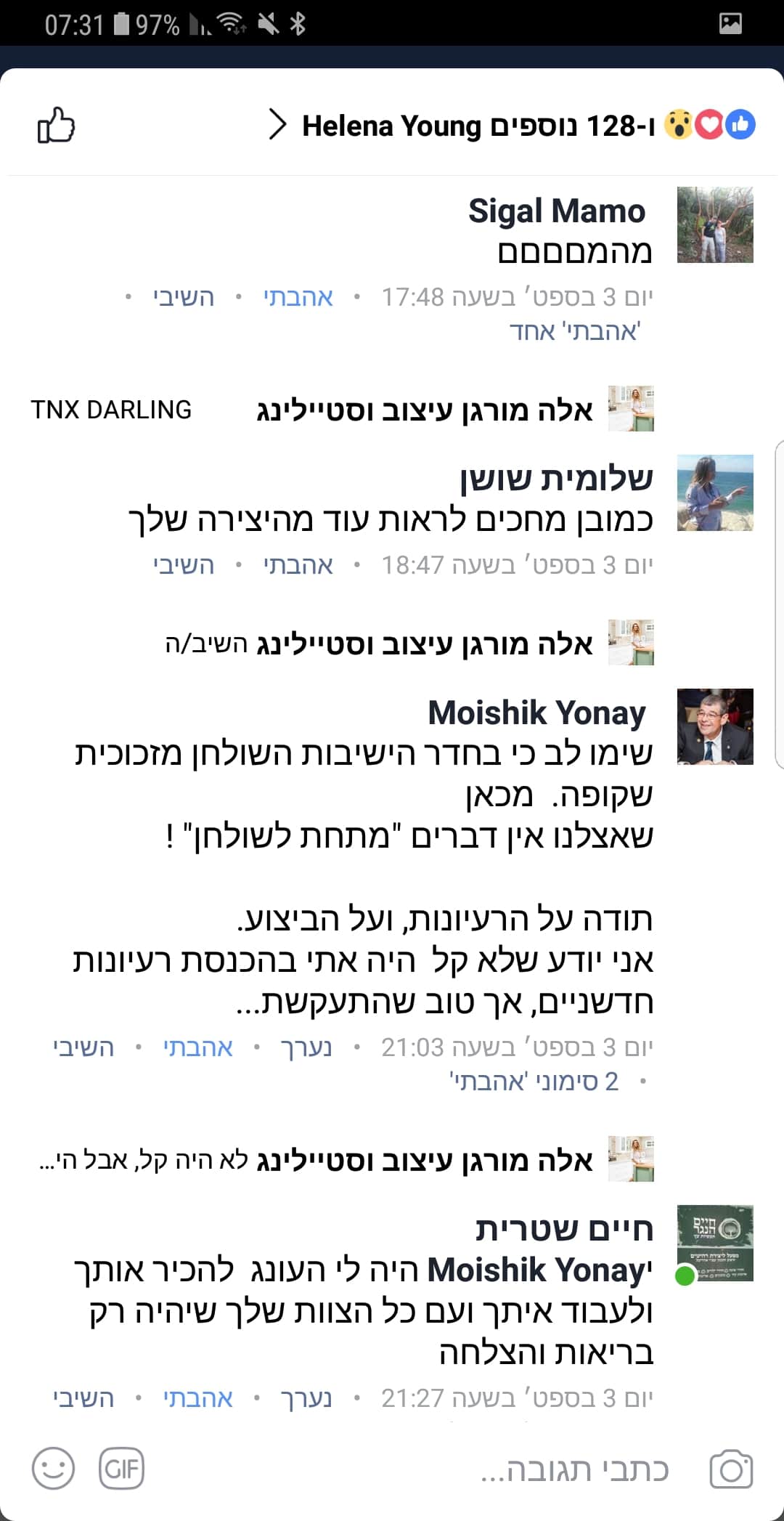Open Moishik Yonay's profile name

(536, 713)
